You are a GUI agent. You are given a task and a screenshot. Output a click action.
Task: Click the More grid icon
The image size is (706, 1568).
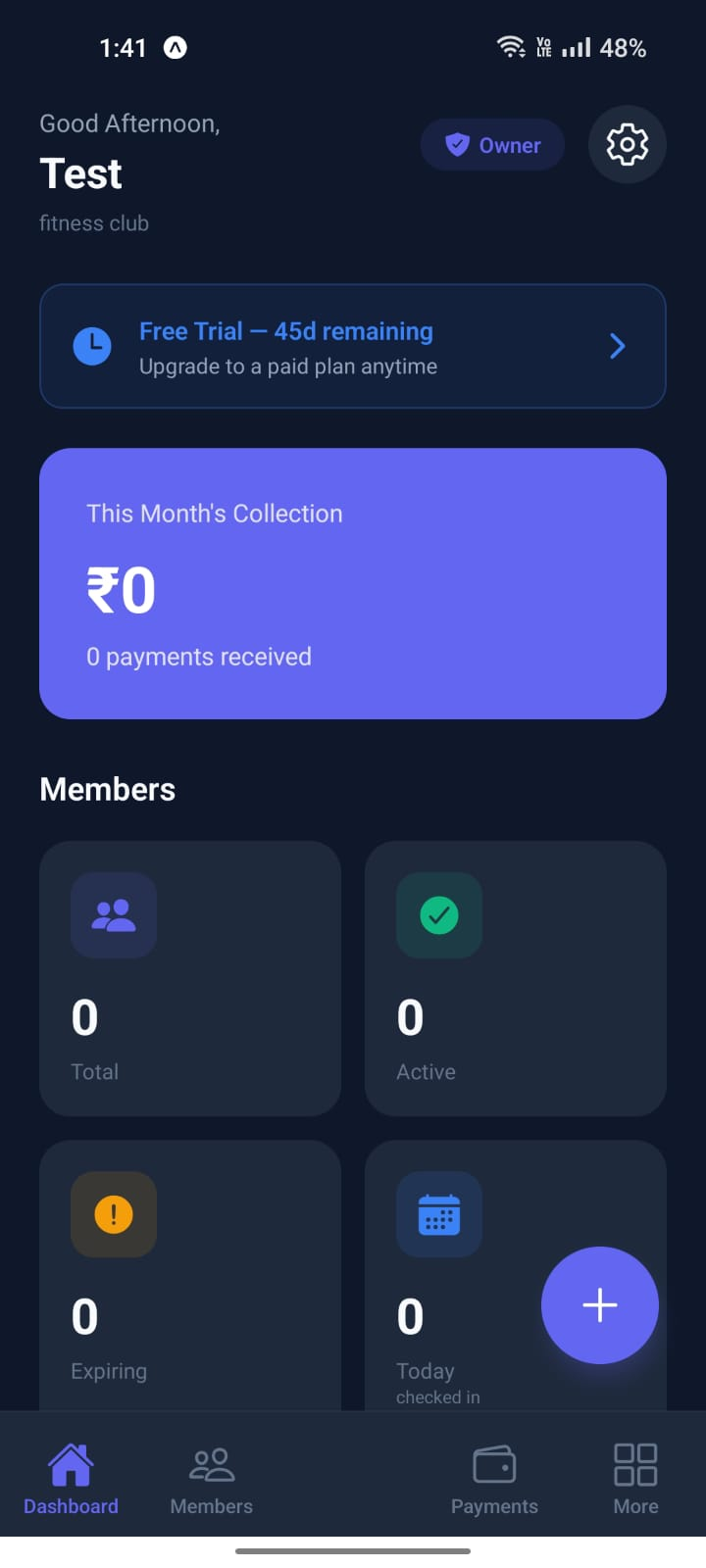[634, 1463]
